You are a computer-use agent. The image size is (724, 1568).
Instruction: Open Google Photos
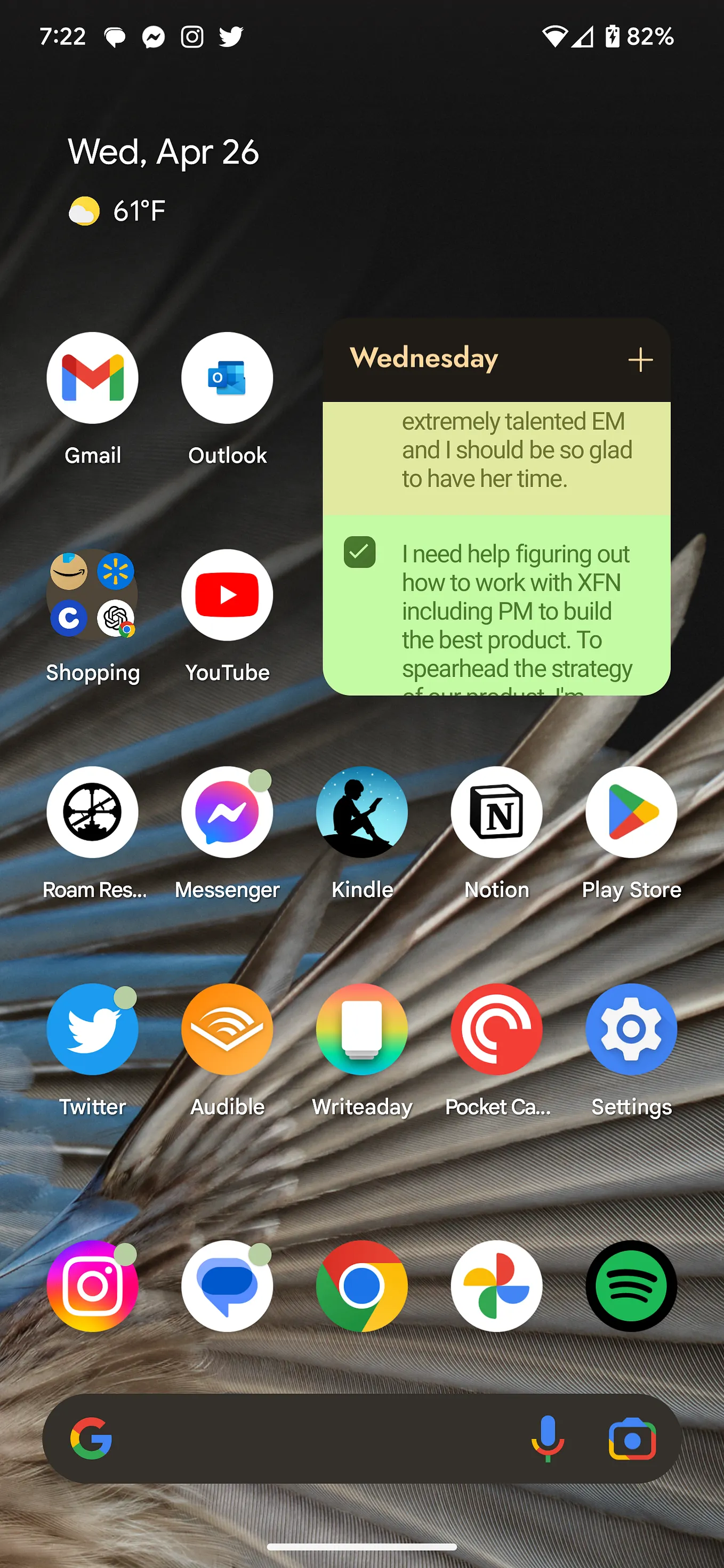pos(496,1284)
